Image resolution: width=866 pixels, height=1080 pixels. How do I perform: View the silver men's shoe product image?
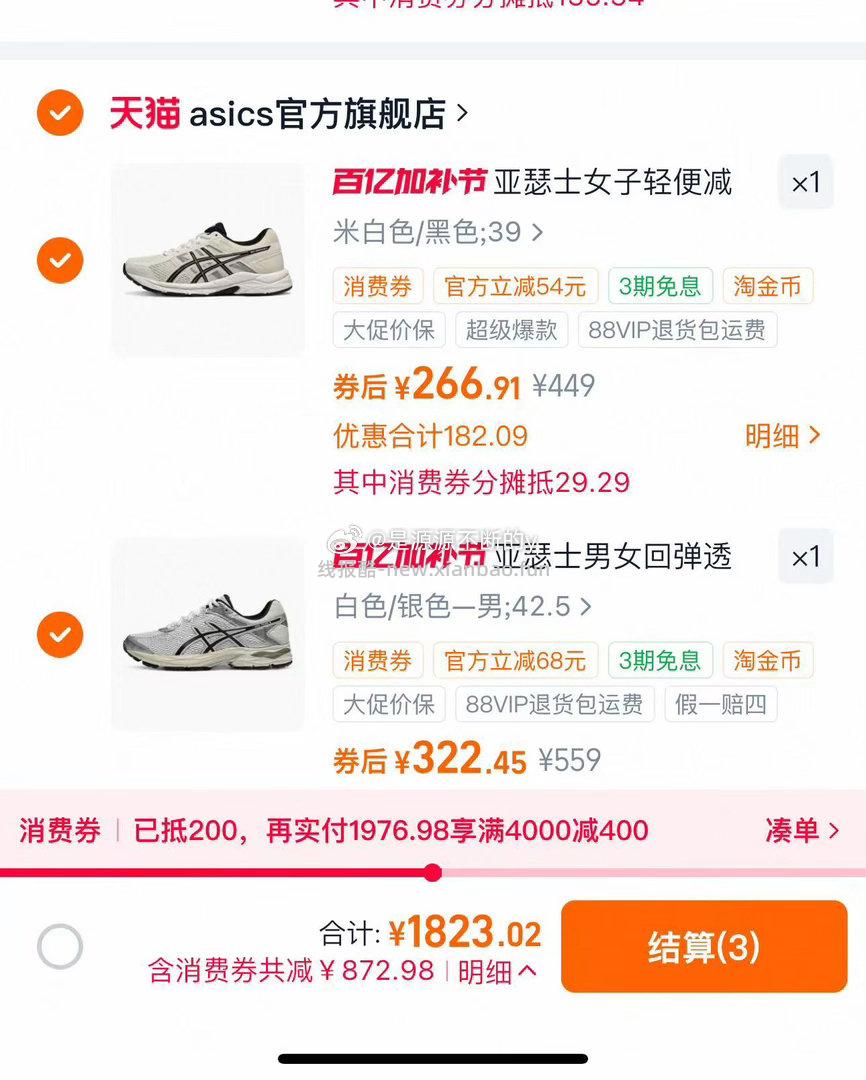(x=207, y=634)
